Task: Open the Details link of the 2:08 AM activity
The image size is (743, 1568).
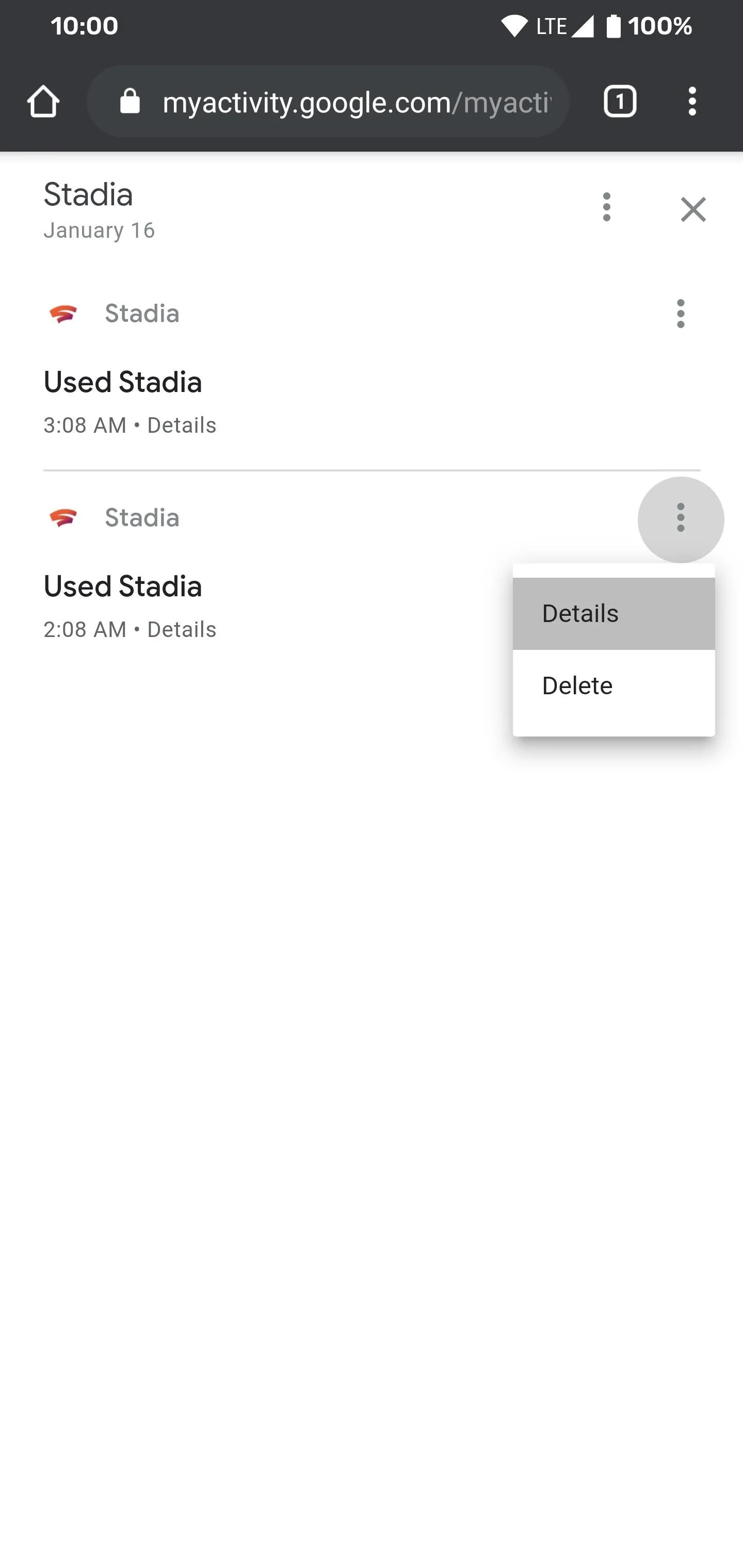Action: [x=182, y=629]
